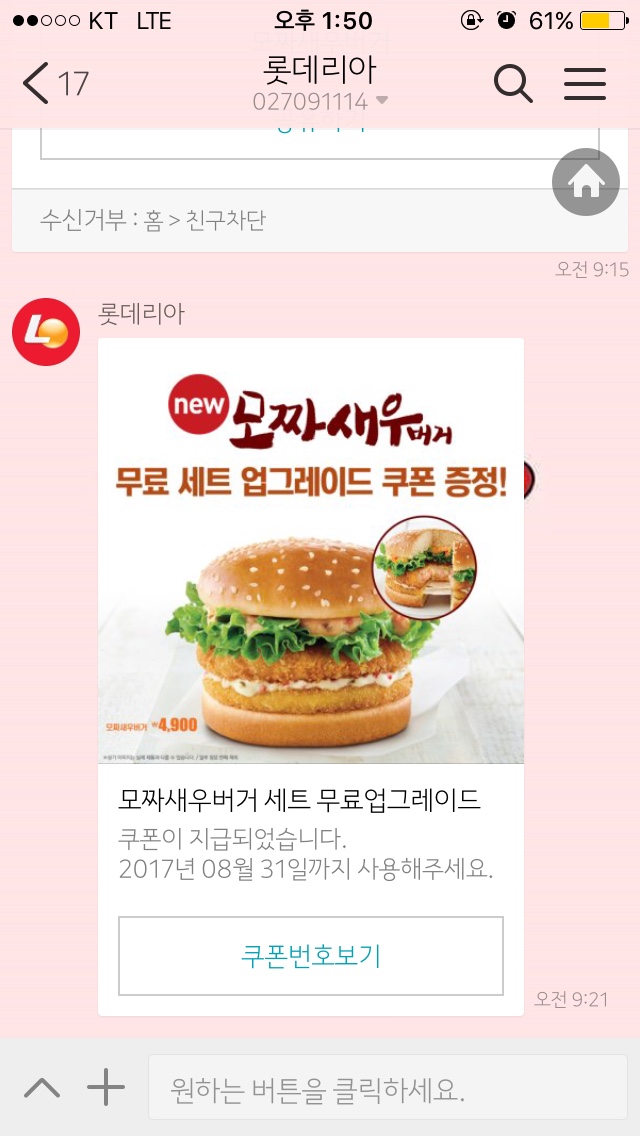
Task: Focus the message input field
Action: (x=388, y=1087)
